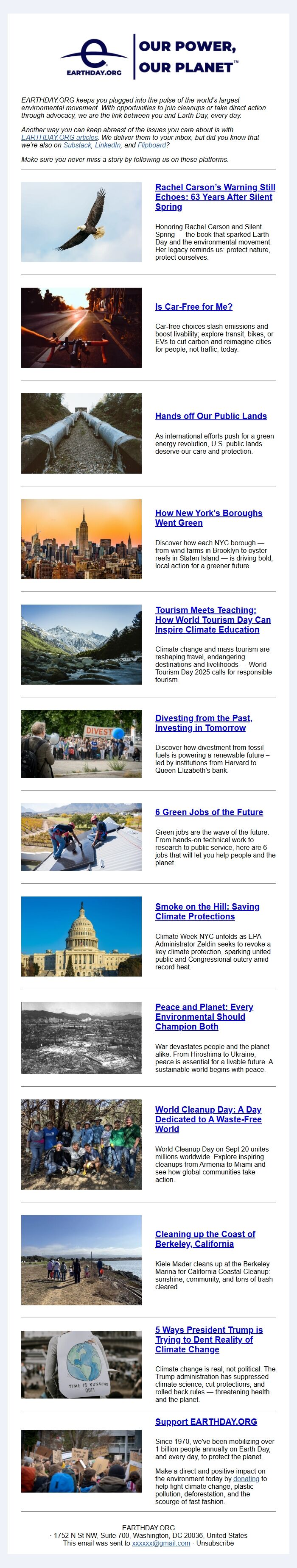Image resolution: width=297 pixels, height=1568 pixels.
Task: Open Tourism Meets Teaching article link
Action: coord(212,620)
